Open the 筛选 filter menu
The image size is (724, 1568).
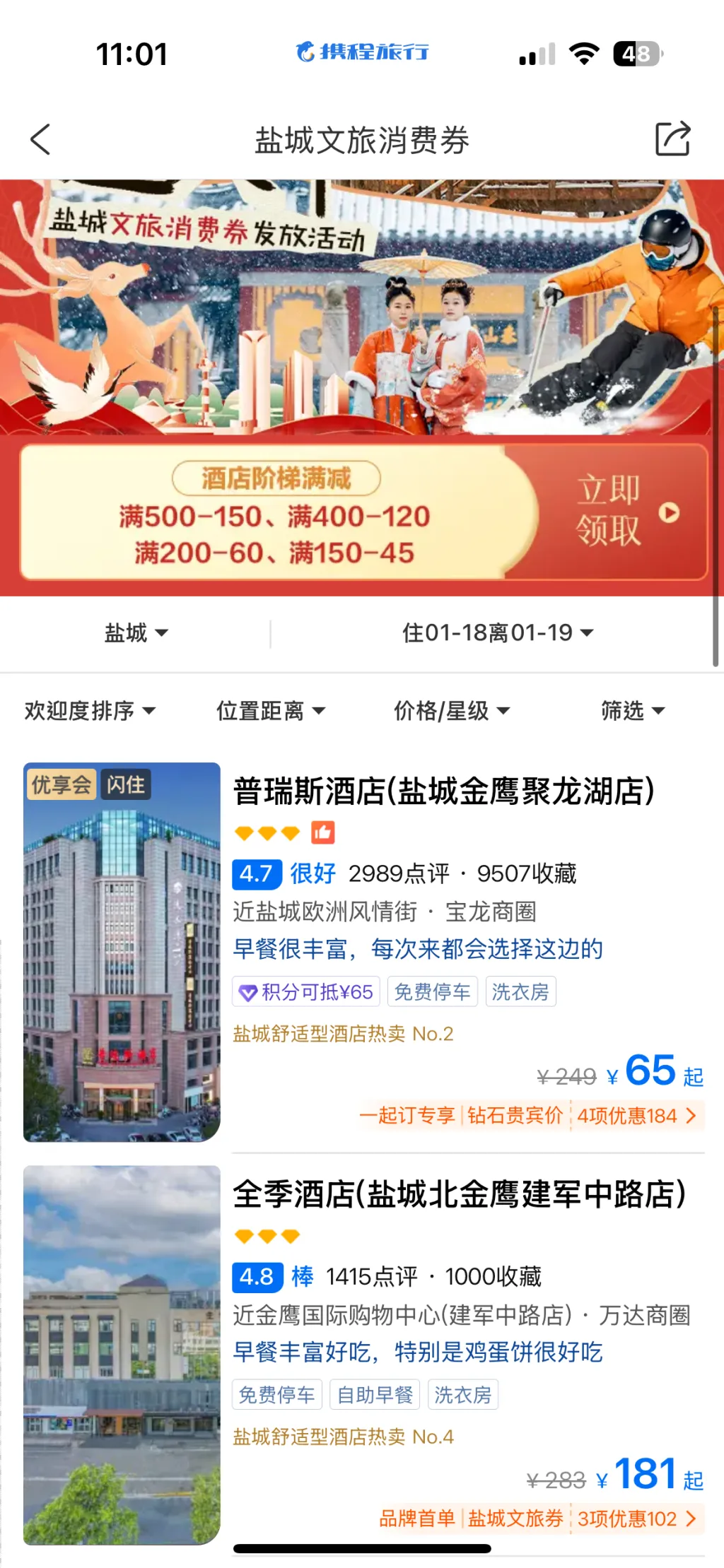point(633,710)
